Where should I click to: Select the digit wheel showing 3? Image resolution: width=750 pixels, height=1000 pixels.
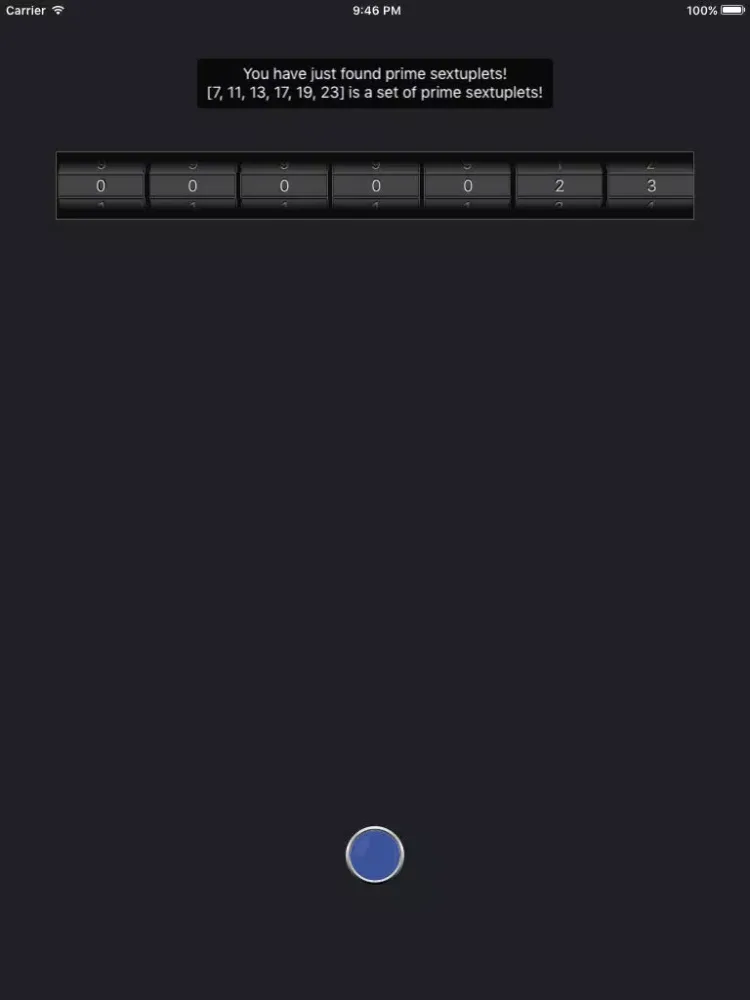651,186
